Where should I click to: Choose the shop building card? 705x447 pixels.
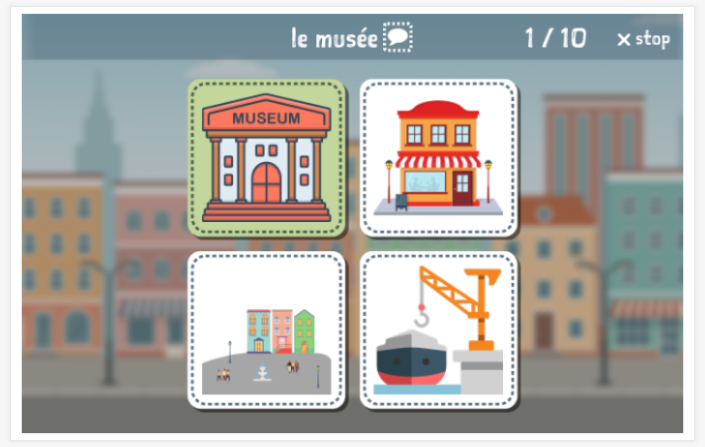click(438, 158)
